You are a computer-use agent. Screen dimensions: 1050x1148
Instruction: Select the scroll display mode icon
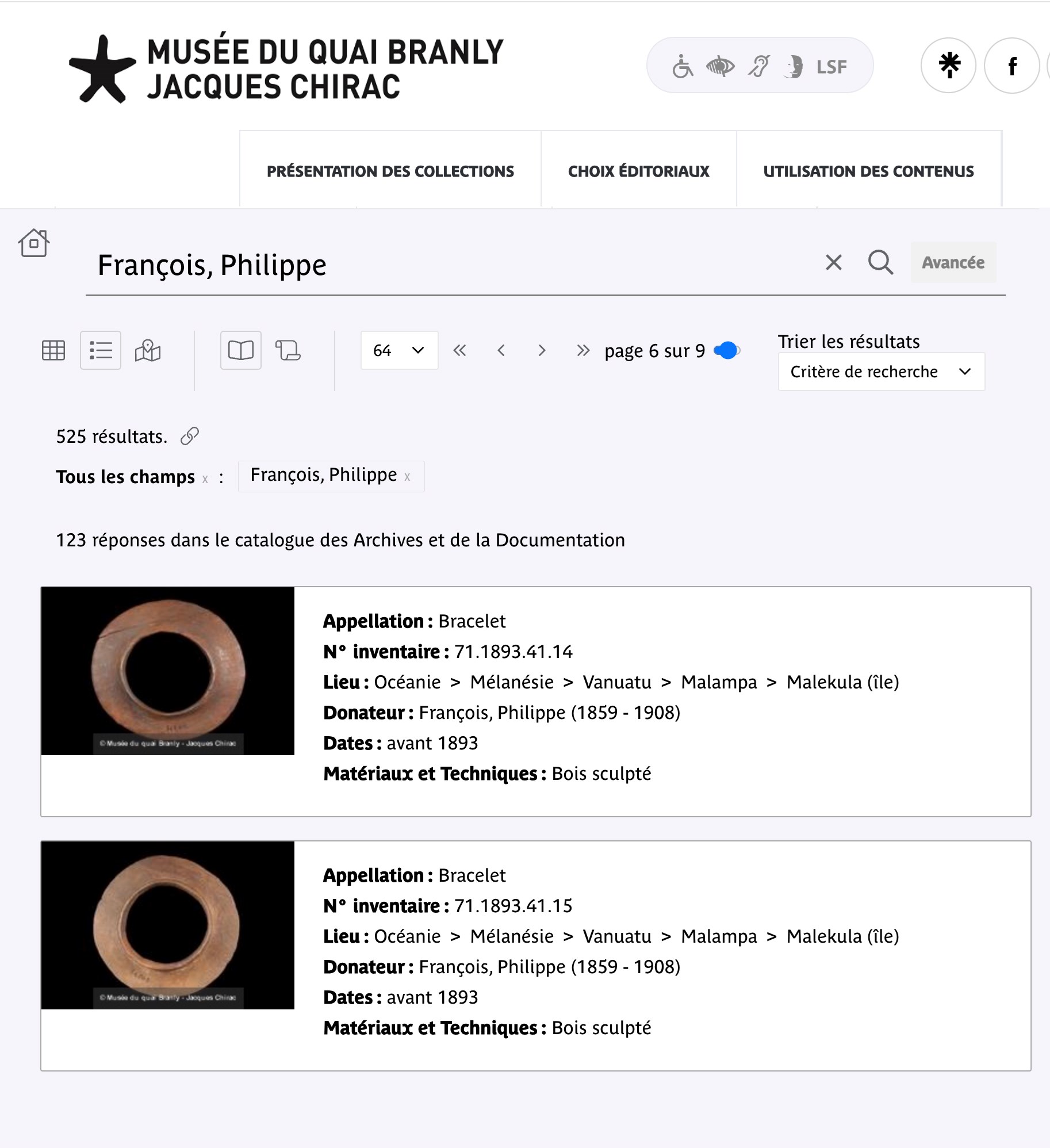tap(288, 350)
